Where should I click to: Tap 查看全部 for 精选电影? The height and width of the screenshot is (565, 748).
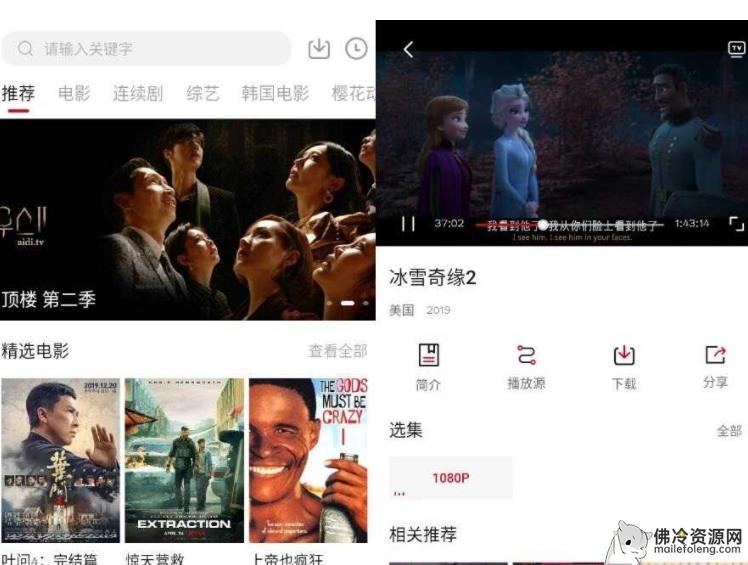(337, 351)
